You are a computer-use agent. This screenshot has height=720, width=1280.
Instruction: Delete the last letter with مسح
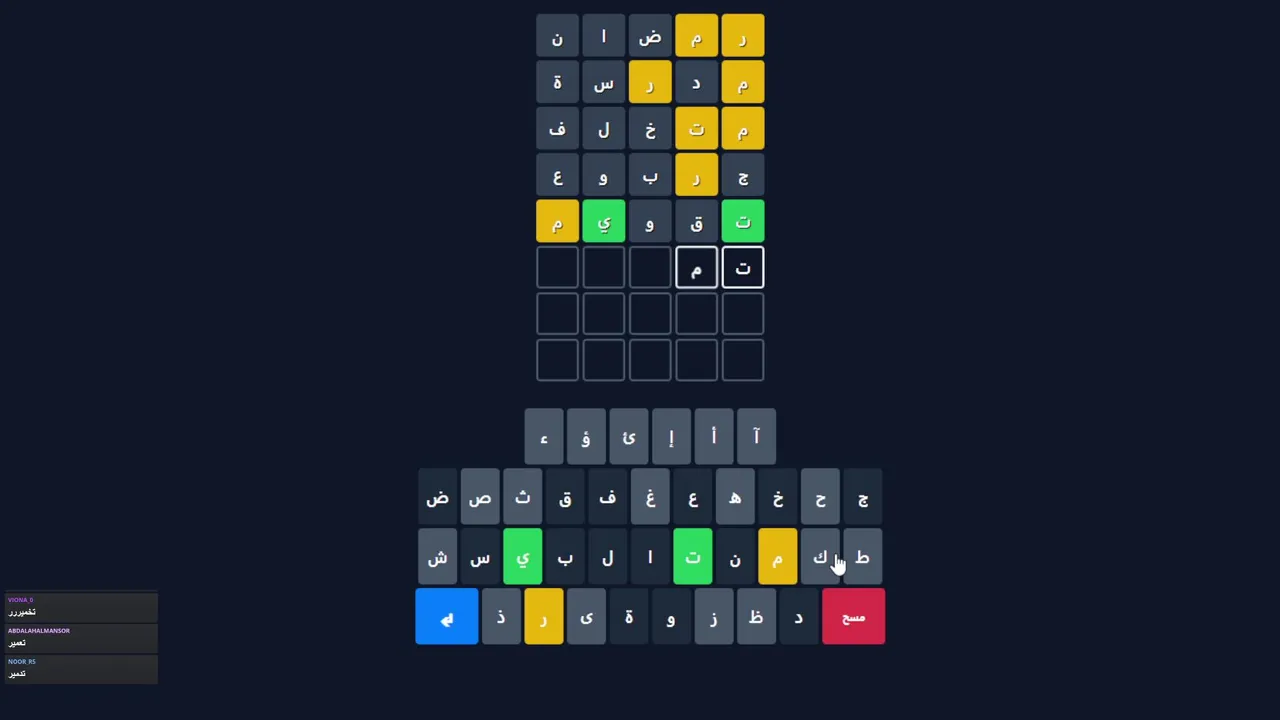(853, 617)
